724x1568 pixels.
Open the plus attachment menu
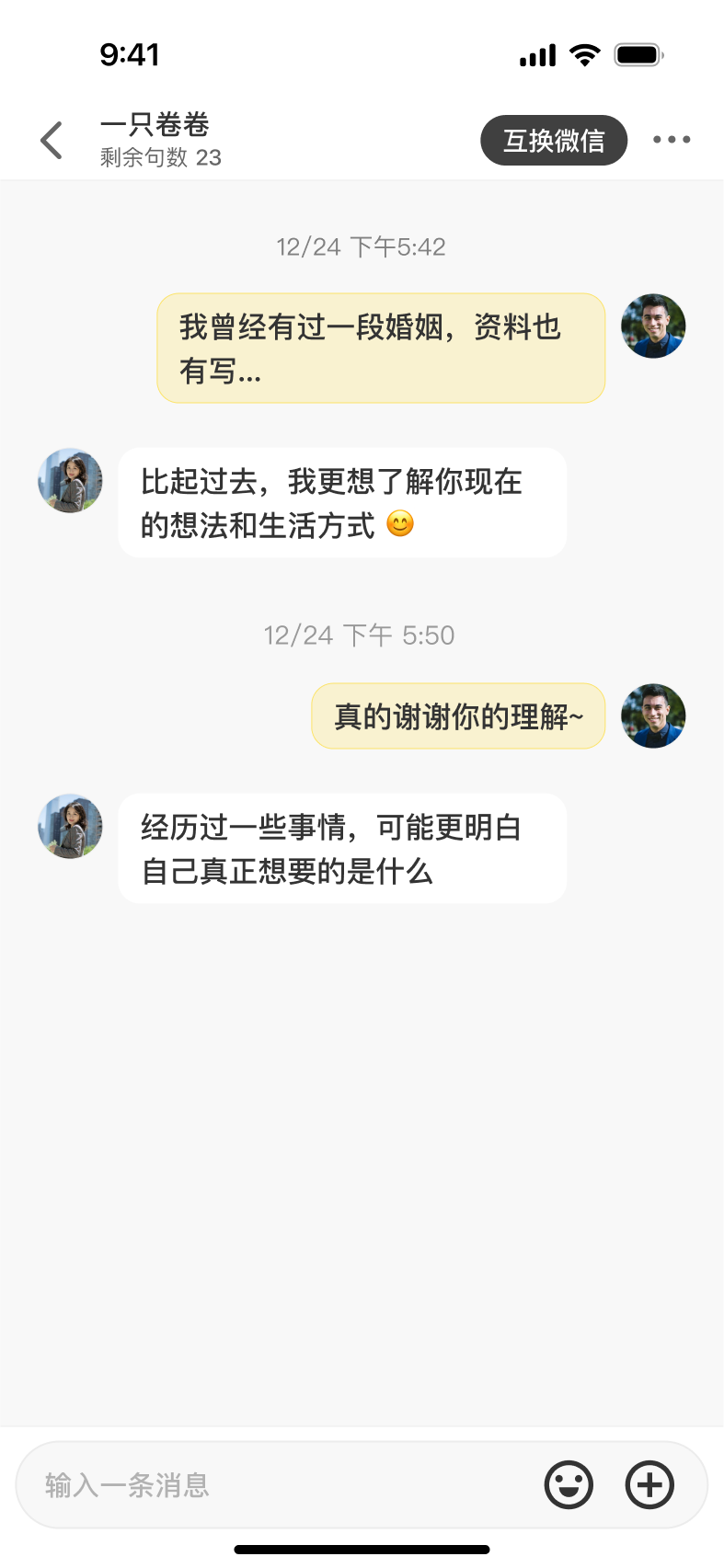[x=649, y=1485]
